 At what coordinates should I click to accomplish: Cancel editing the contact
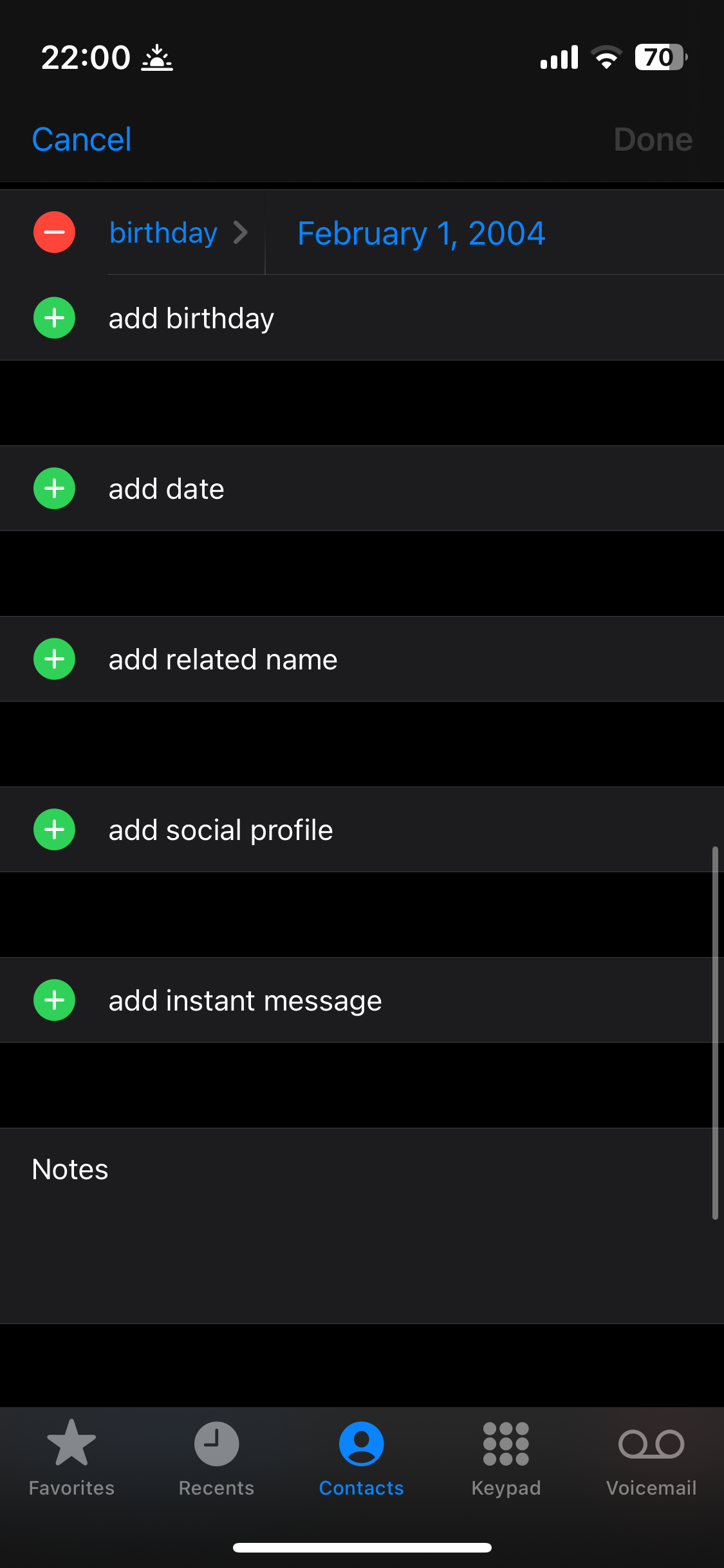82,140
